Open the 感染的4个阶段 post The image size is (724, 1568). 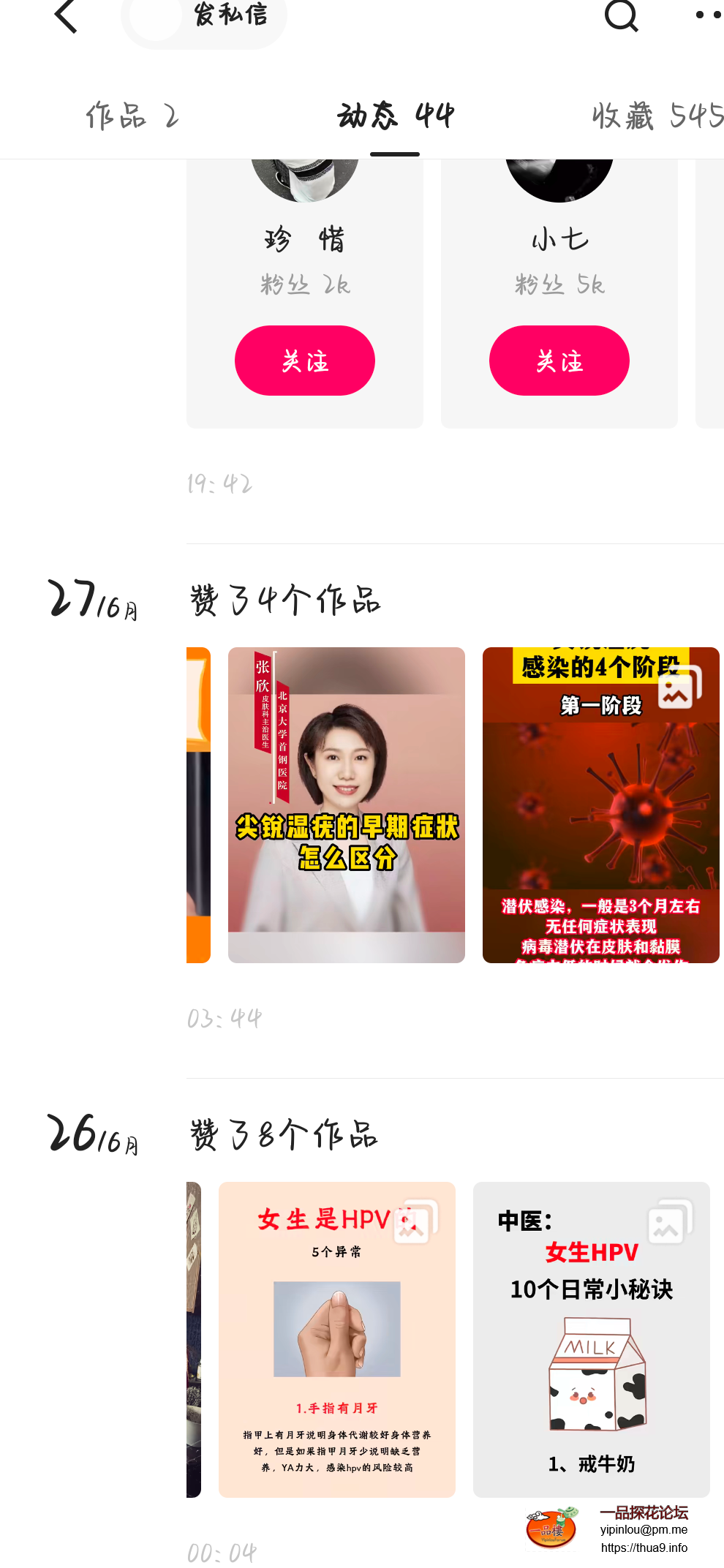(x=600, y=804)
